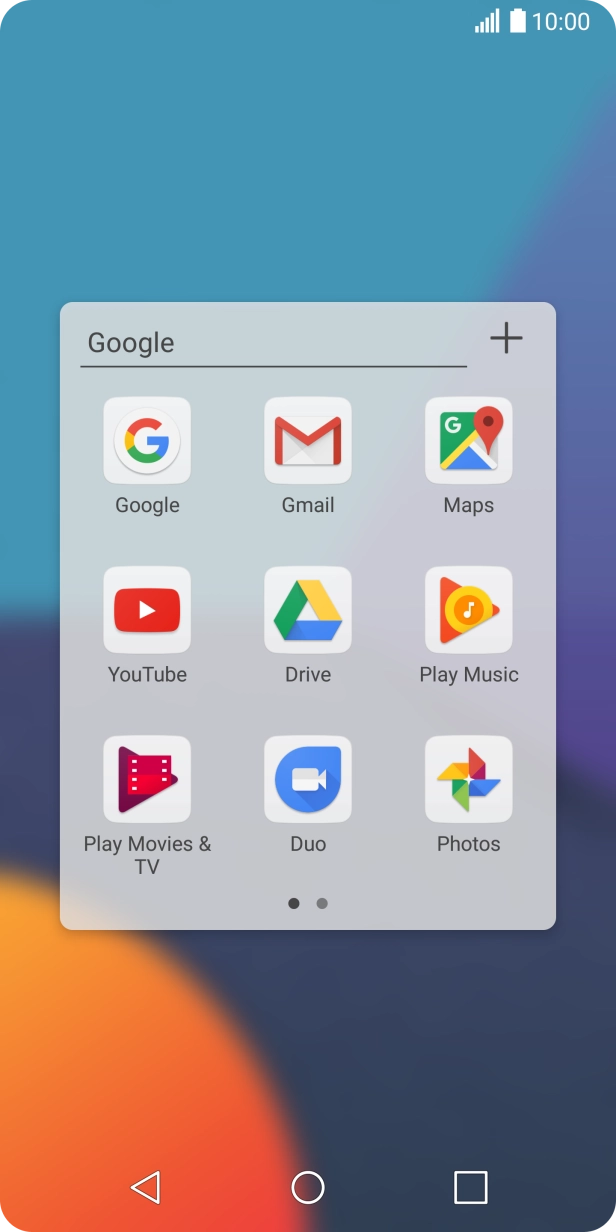Open Maps
616x1232 pixels.
pyautogui.click(x=468, y=441)
